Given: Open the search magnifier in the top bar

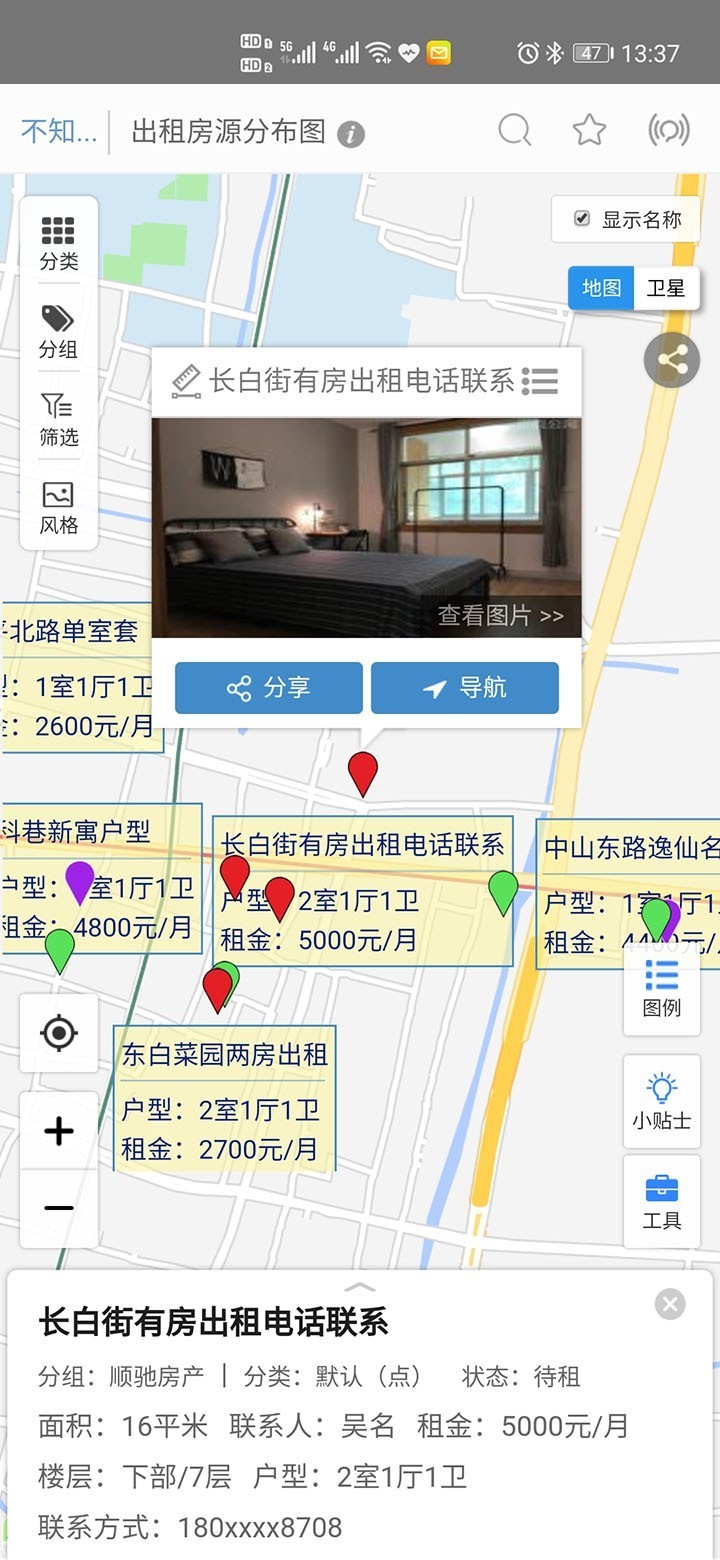Looking at the screenshot, I should [x=514, y=130].
